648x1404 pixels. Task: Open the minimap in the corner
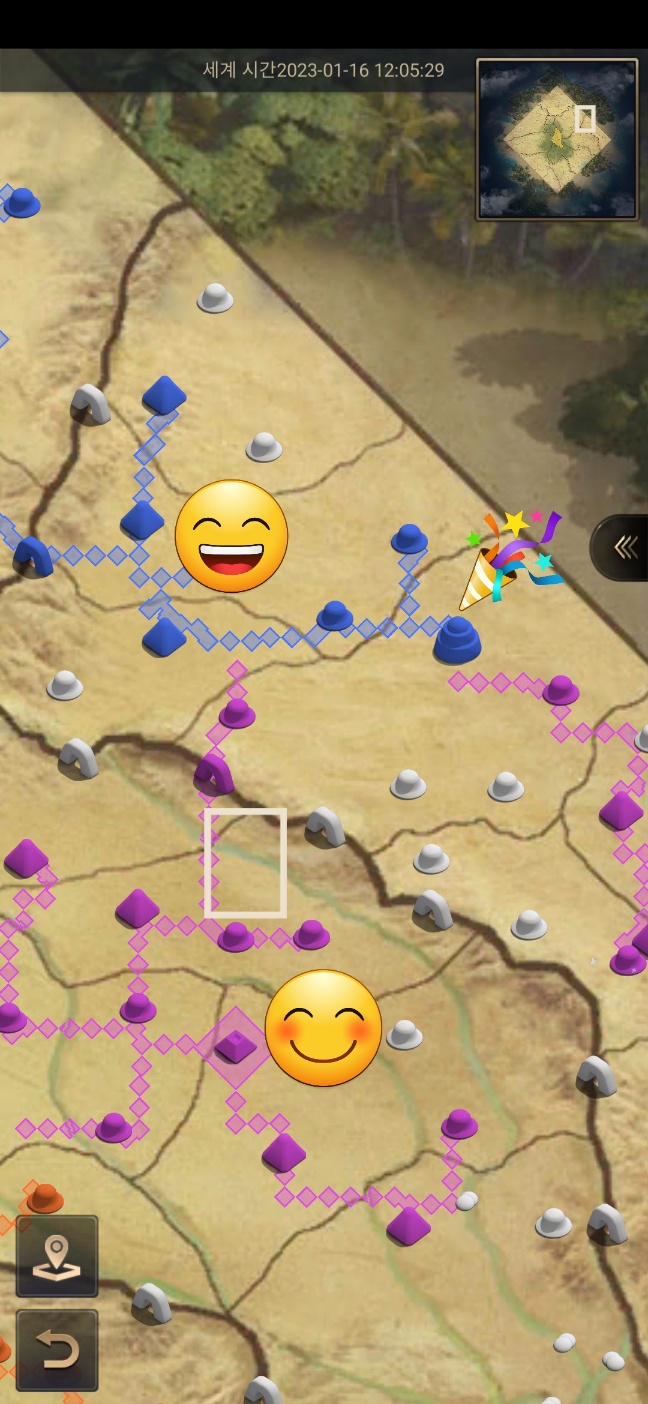click(557, 139)
